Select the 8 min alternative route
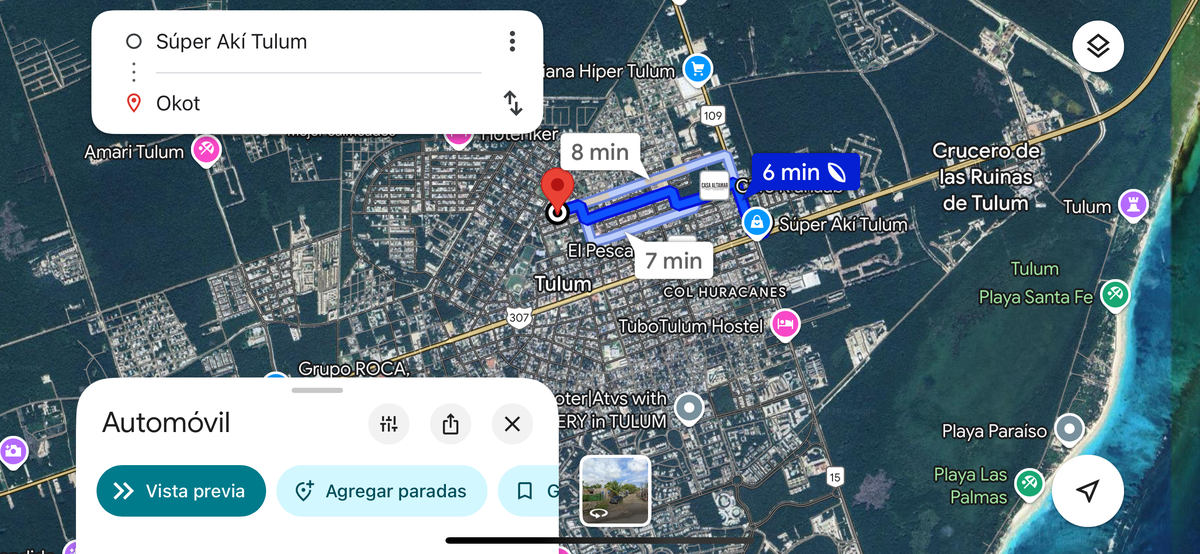This screenshot has height=554, width=1200. [x=600, y=152]
